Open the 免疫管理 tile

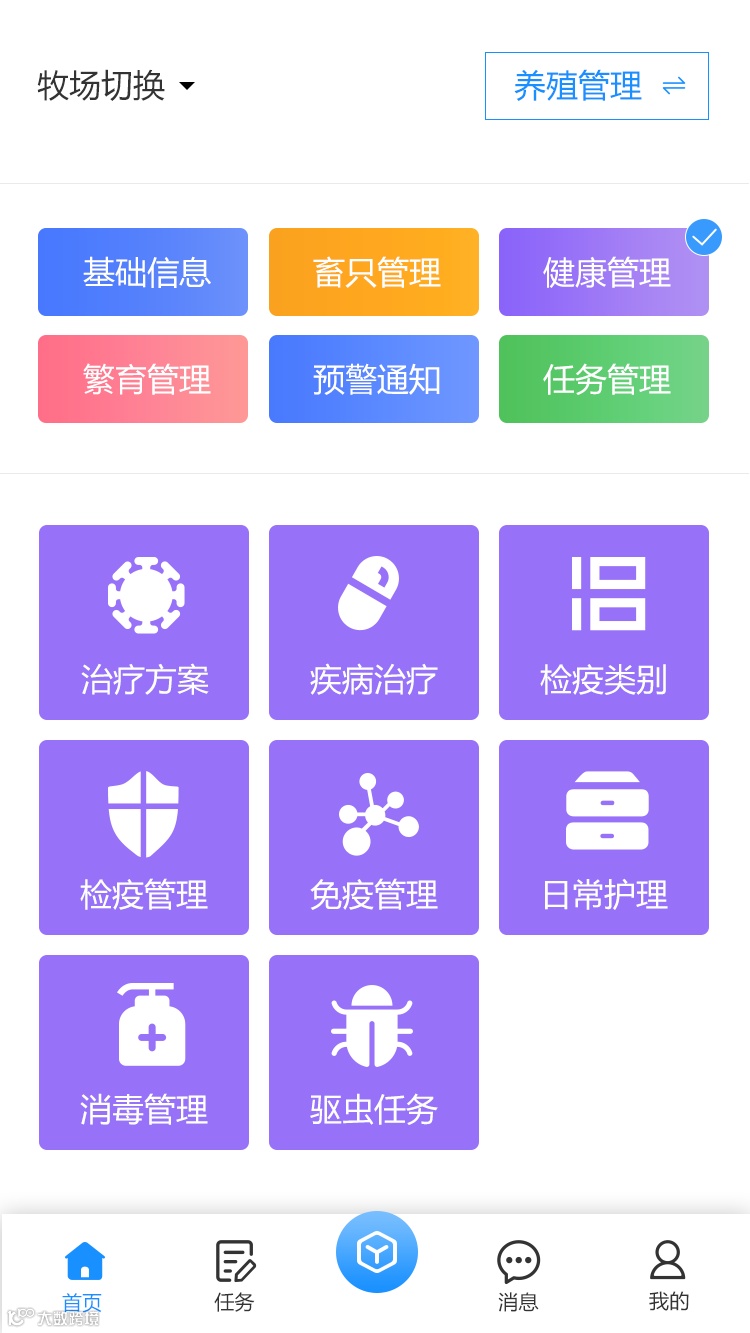pyautogui.click(x=374, y=837)
